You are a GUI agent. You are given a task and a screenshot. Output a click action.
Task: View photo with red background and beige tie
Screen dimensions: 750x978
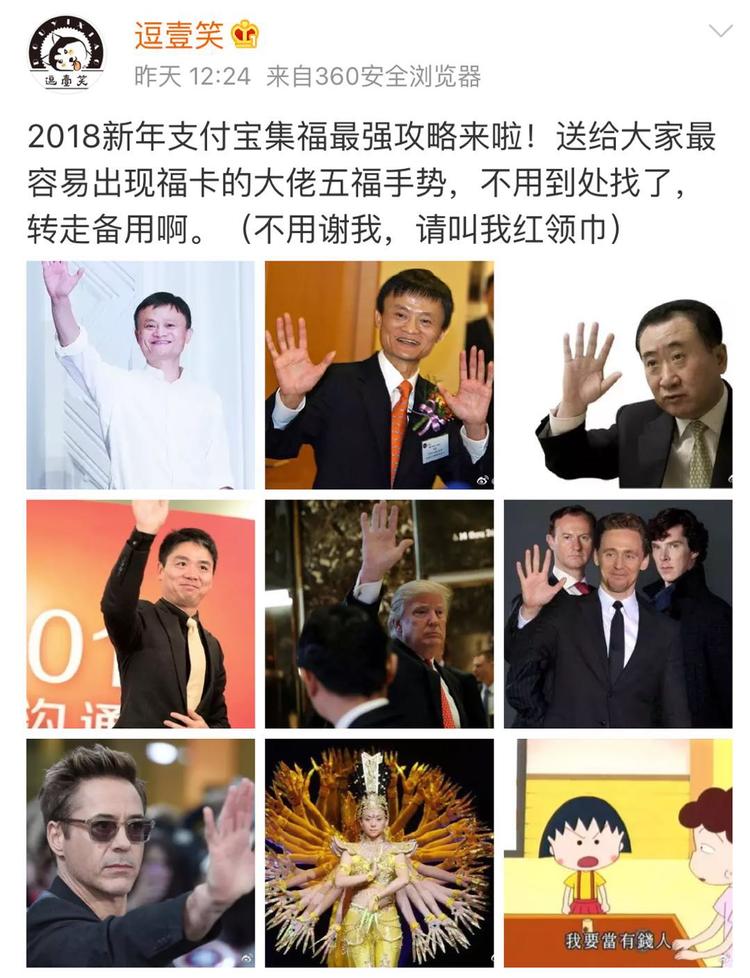(141, 613)
